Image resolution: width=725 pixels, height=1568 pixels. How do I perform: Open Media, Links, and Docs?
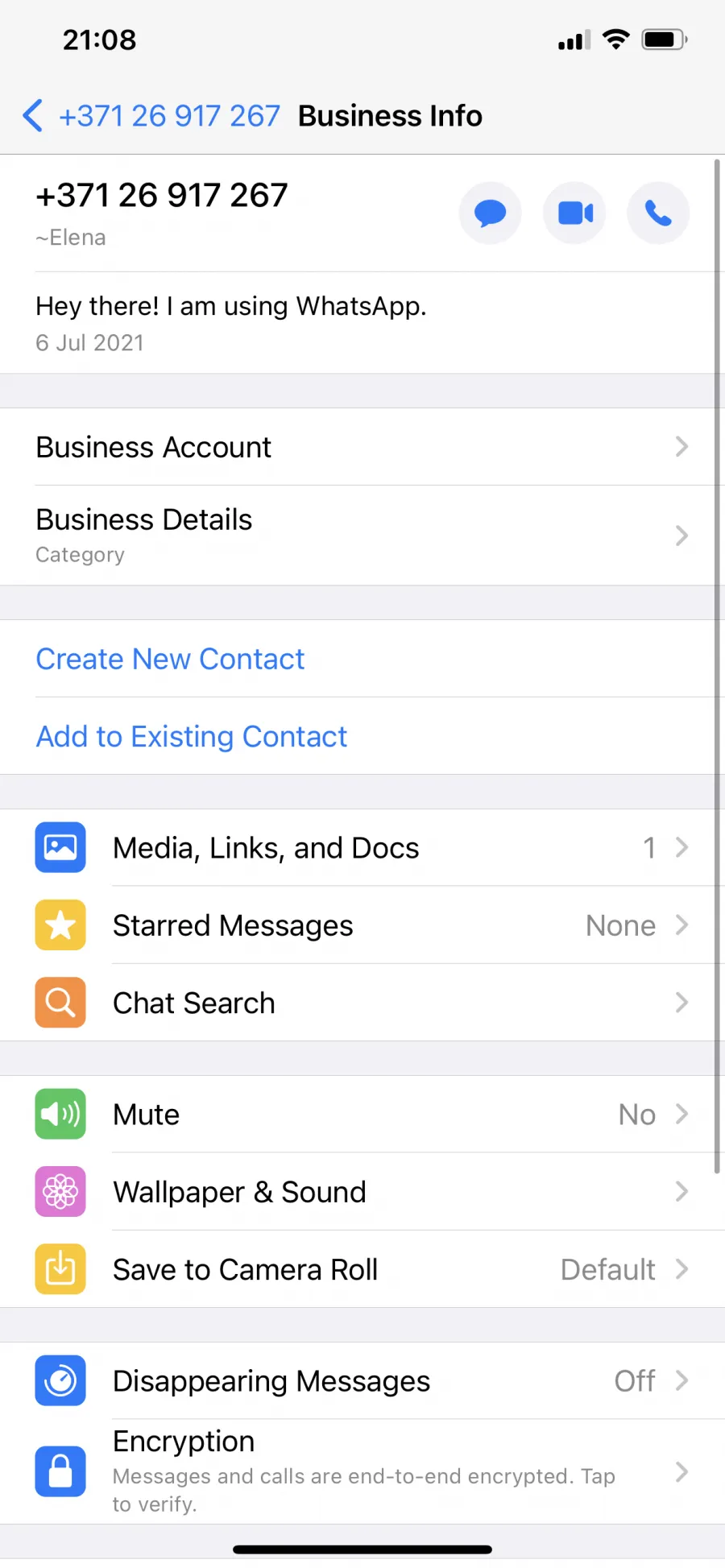362,848
